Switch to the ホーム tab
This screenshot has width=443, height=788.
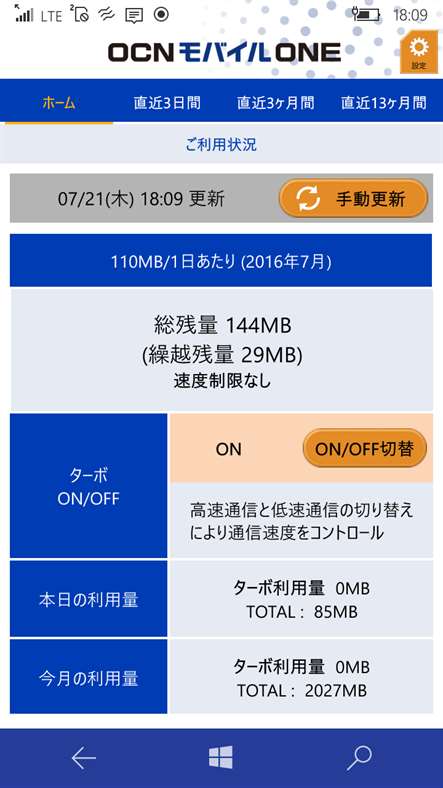click(x=59, y=103)
